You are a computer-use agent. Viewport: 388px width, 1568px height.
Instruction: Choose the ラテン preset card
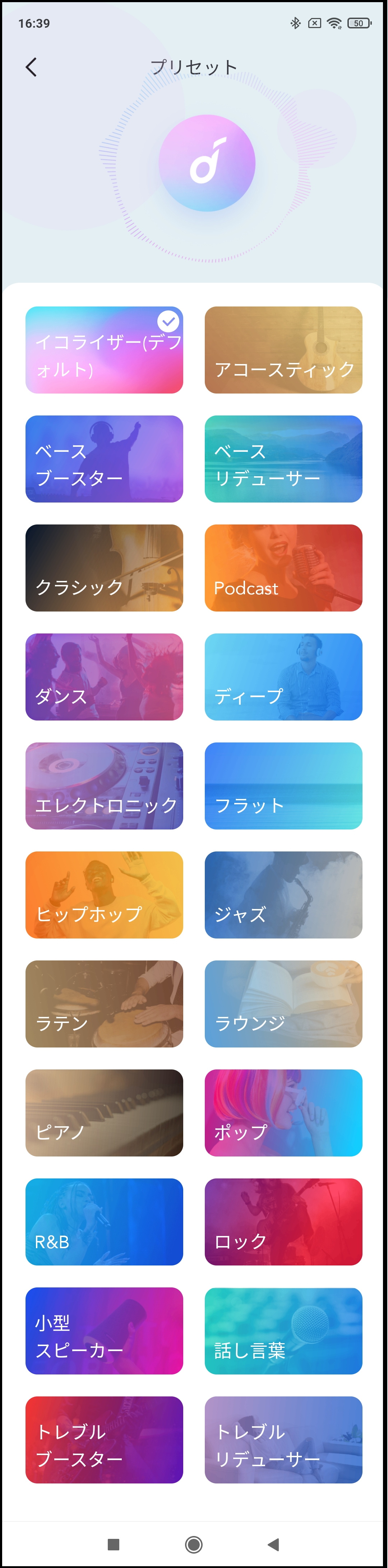tap(104, 1004)
